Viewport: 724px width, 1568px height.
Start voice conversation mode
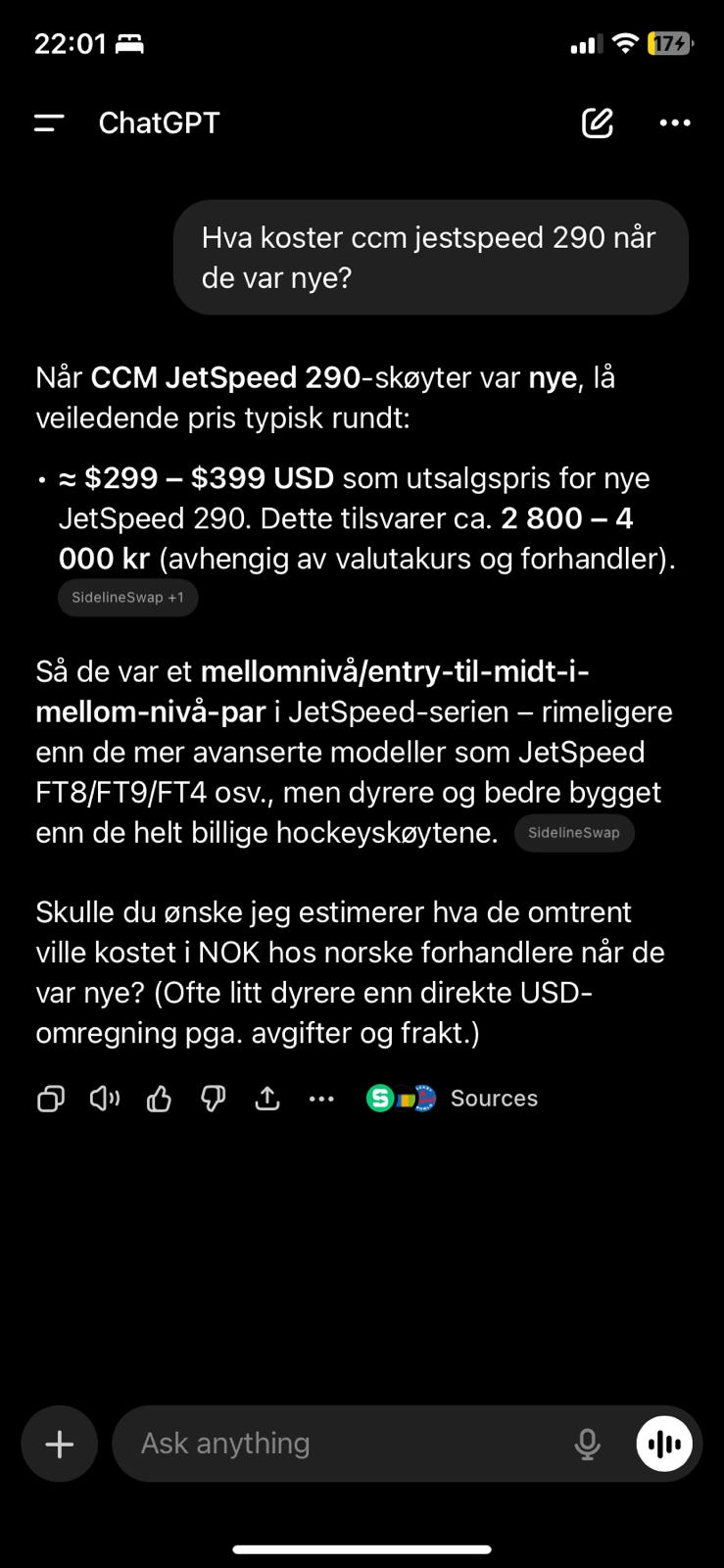[664, 1444]
